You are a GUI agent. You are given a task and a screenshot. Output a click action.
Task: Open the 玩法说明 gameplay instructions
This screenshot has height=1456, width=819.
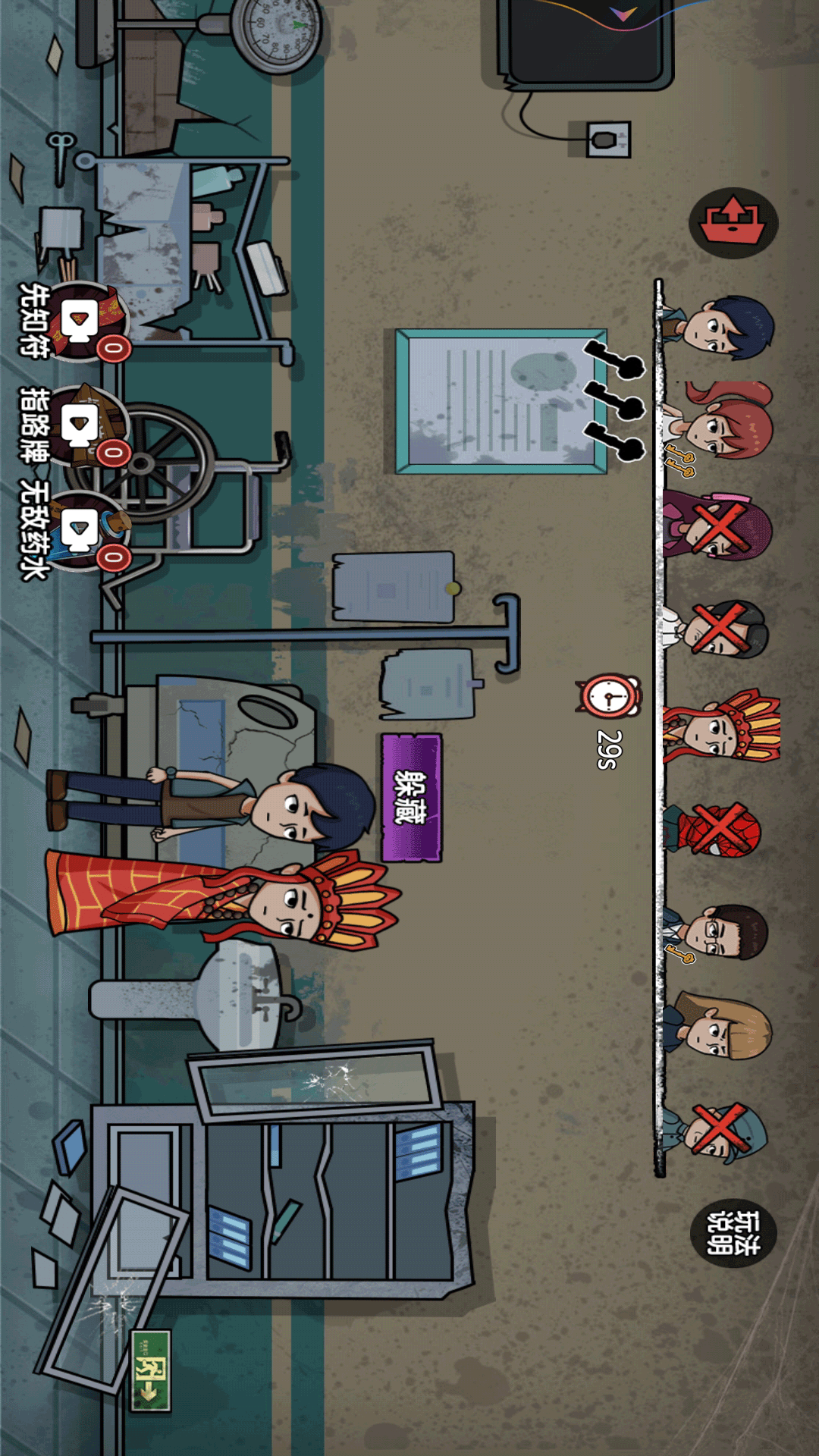click(x=733, y=1234)
